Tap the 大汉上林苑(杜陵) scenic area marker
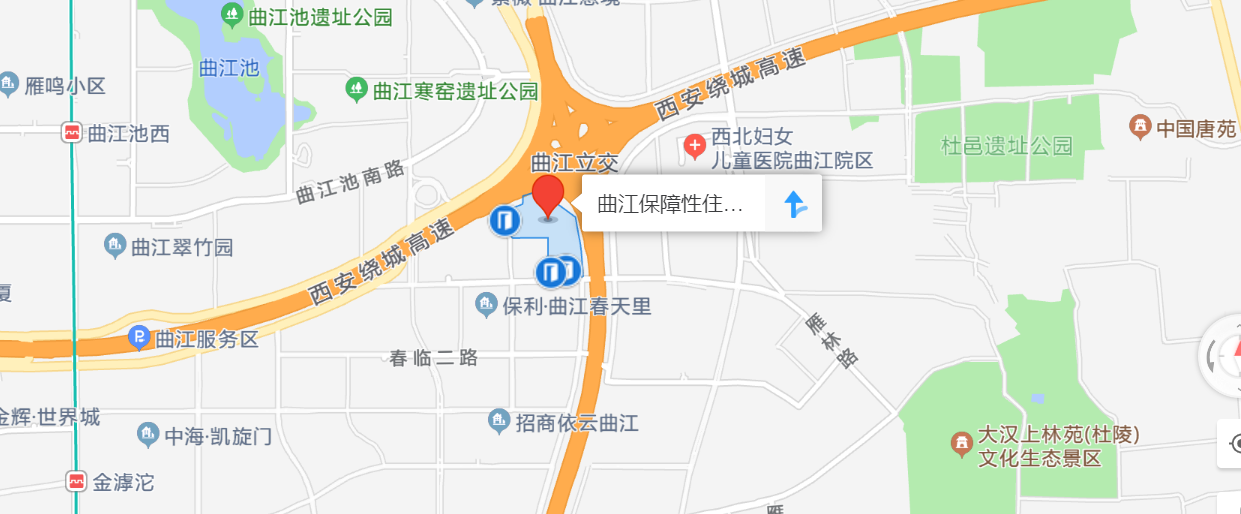Image resolution: width=1241 pixels, height=514 pixels. [960, 442]
